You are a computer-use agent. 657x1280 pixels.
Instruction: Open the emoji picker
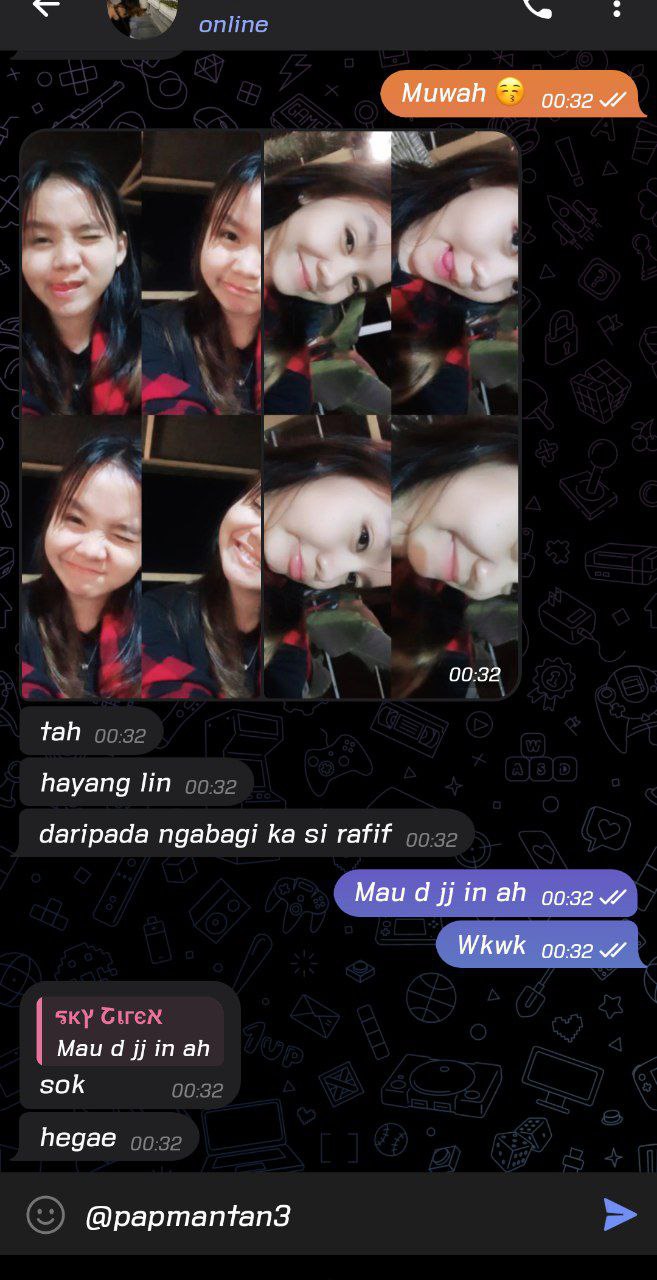45,1216
